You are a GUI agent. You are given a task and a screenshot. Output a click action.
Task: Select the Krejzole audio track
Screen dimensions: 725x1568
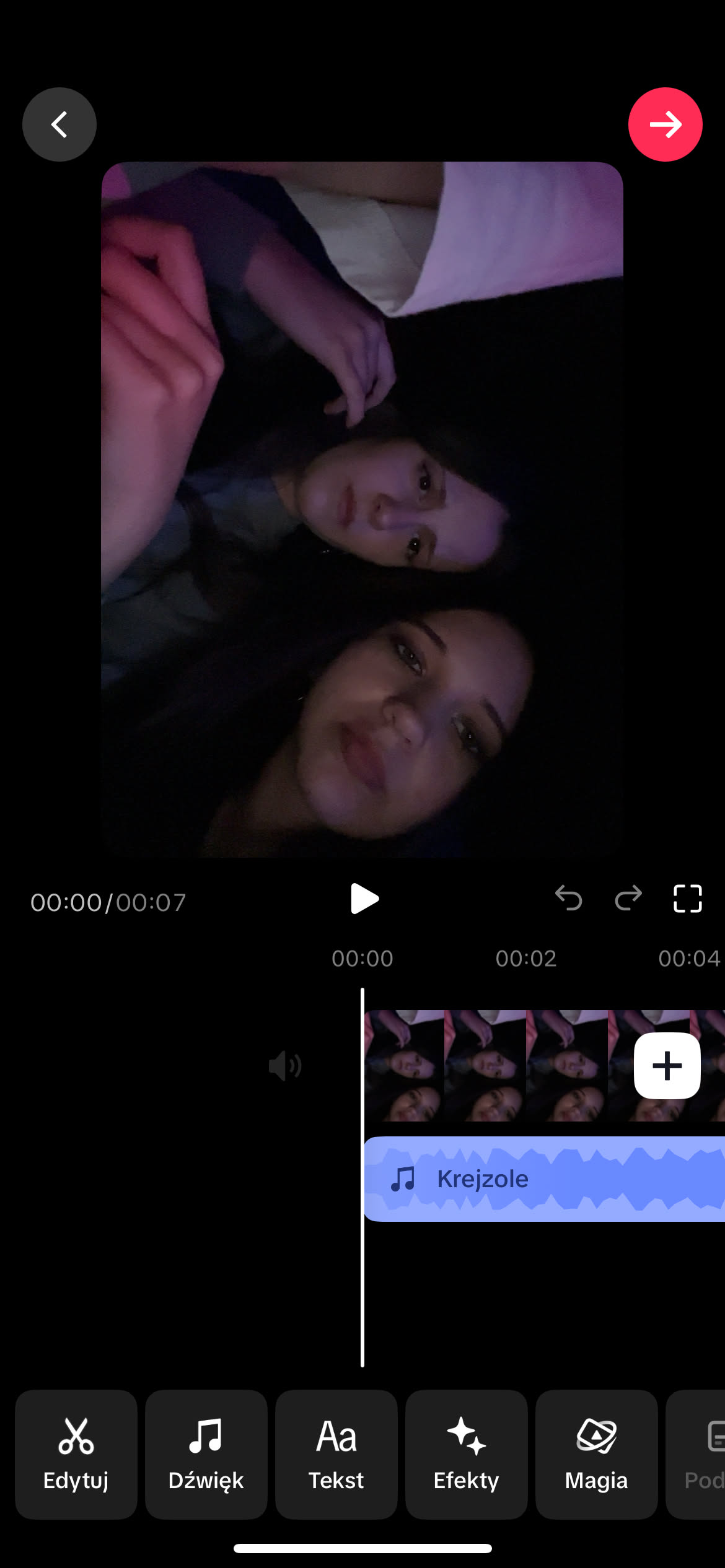(544, 1179)
